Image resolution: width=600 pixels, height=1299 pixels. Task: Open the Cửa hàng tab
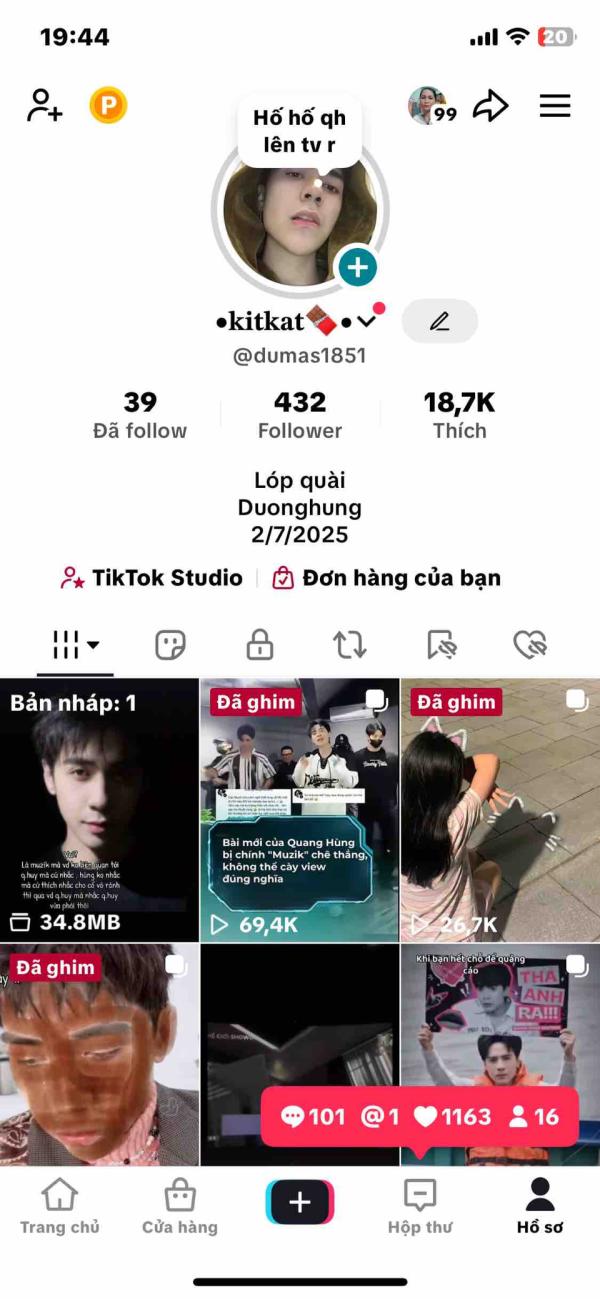click(180, 1205)
